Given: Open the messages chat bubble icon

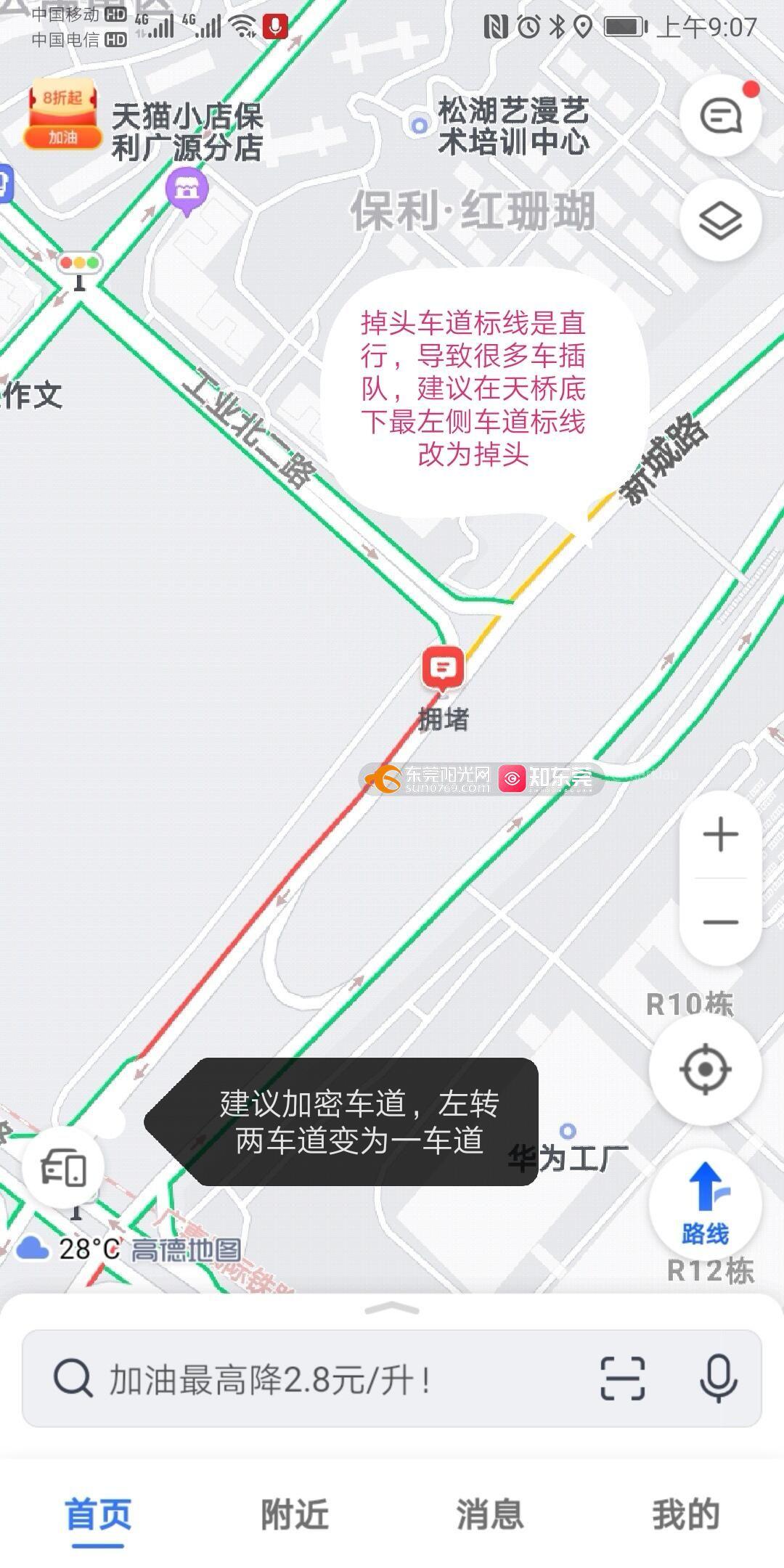Looking at the screenshot, I should pyautogui.click(x=720, y=116).
